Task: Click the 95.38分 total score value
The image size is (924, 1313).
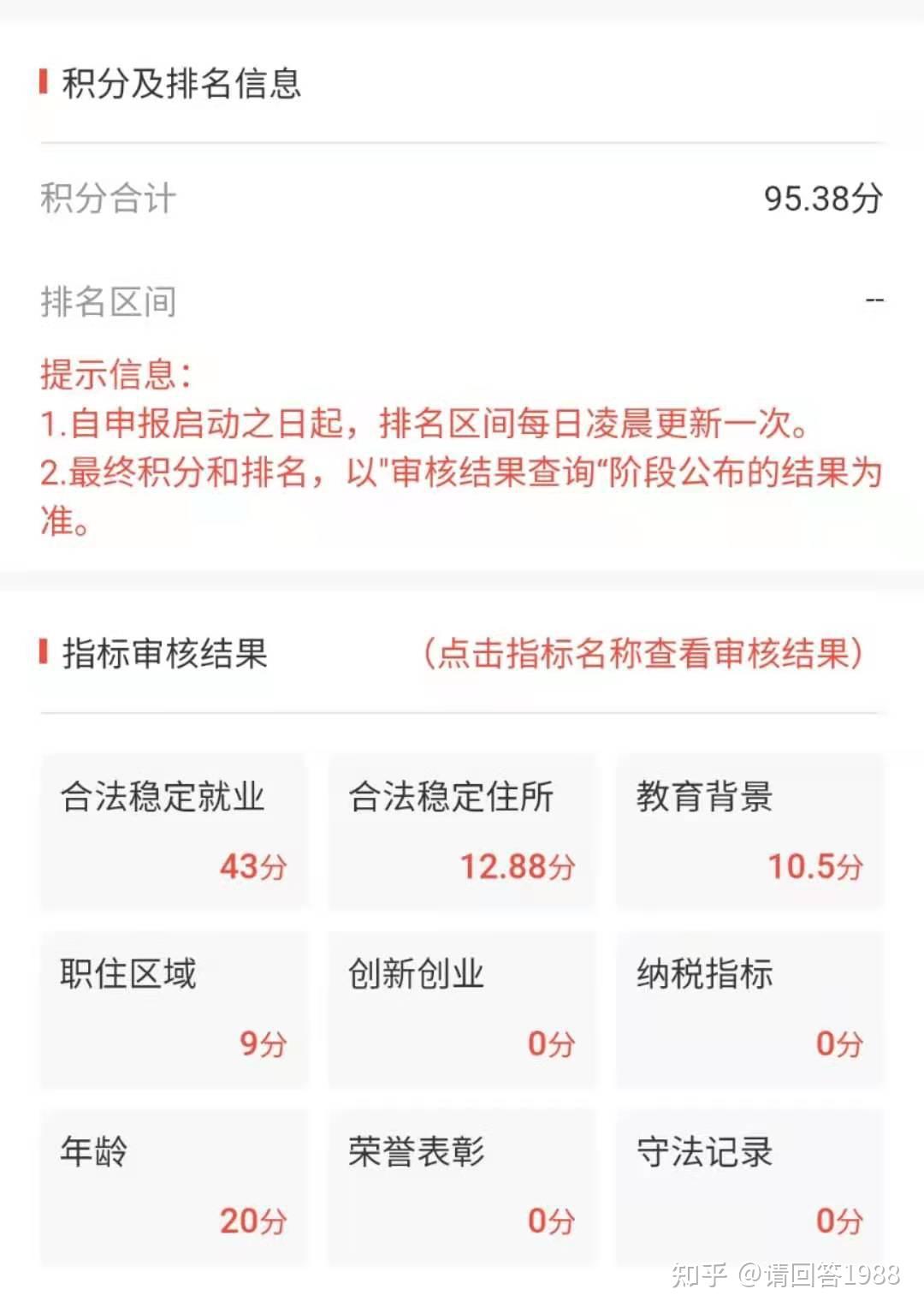Action: (x=824, y=199)
